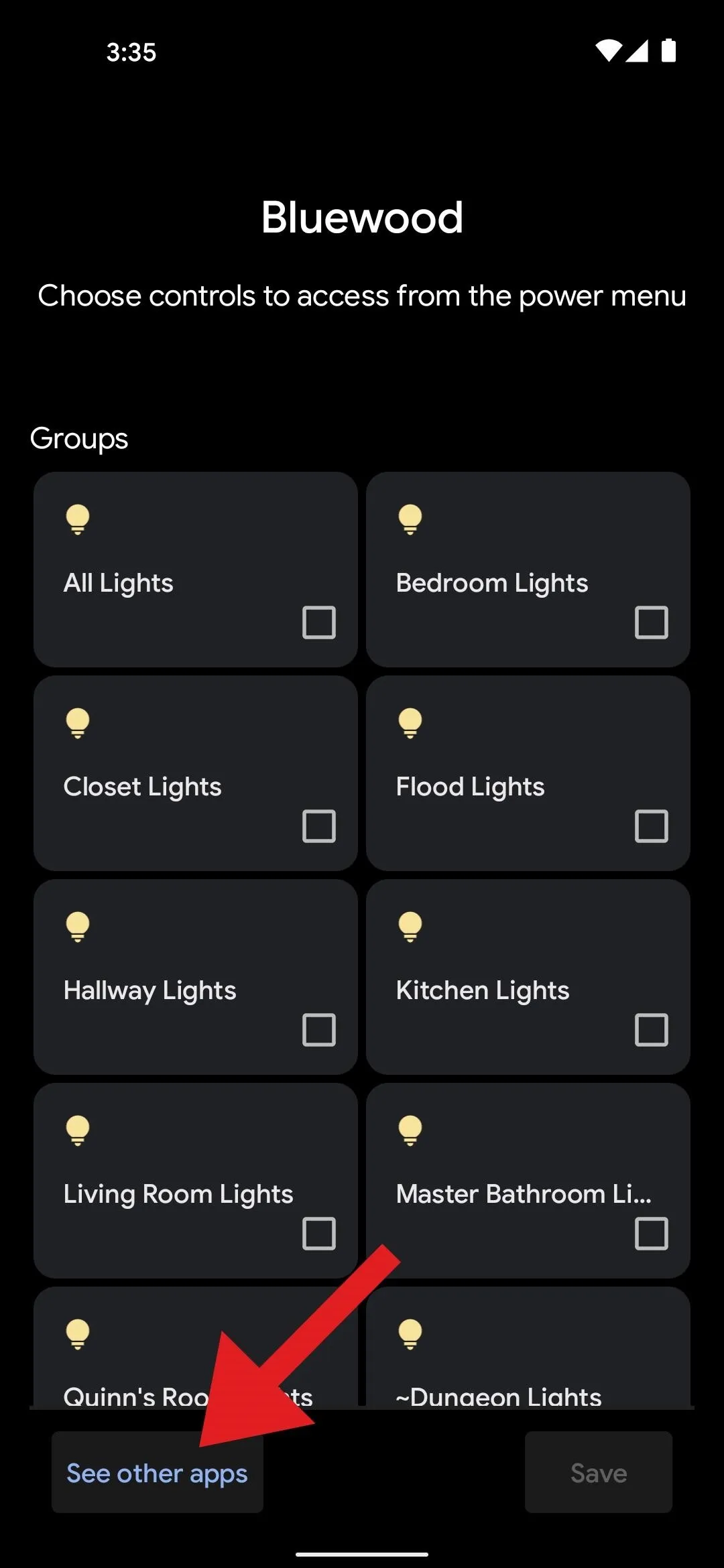
Task: Check the Kitchen Lights box
Action: click(652, 1030)
